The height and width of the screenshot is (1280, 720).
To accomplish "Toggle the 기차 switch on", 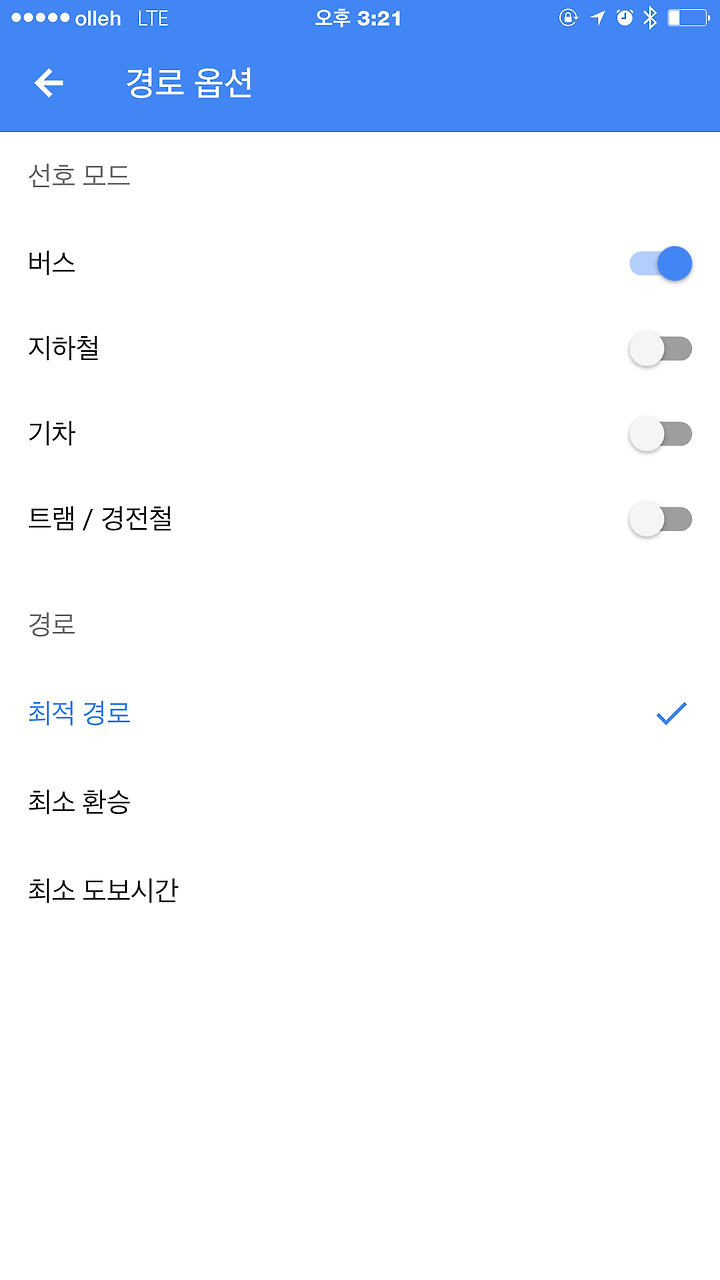I will [x=661, y=434].
